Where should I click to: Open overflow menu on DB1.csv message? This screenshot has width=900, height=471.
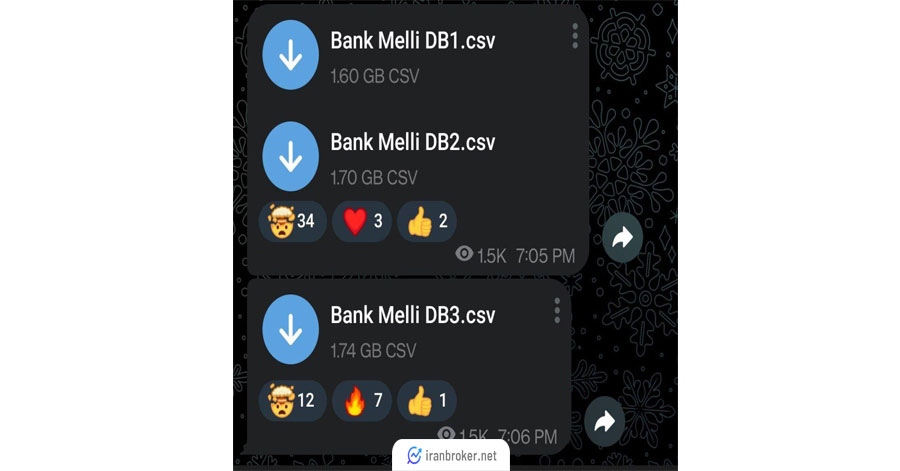(575, 36)
